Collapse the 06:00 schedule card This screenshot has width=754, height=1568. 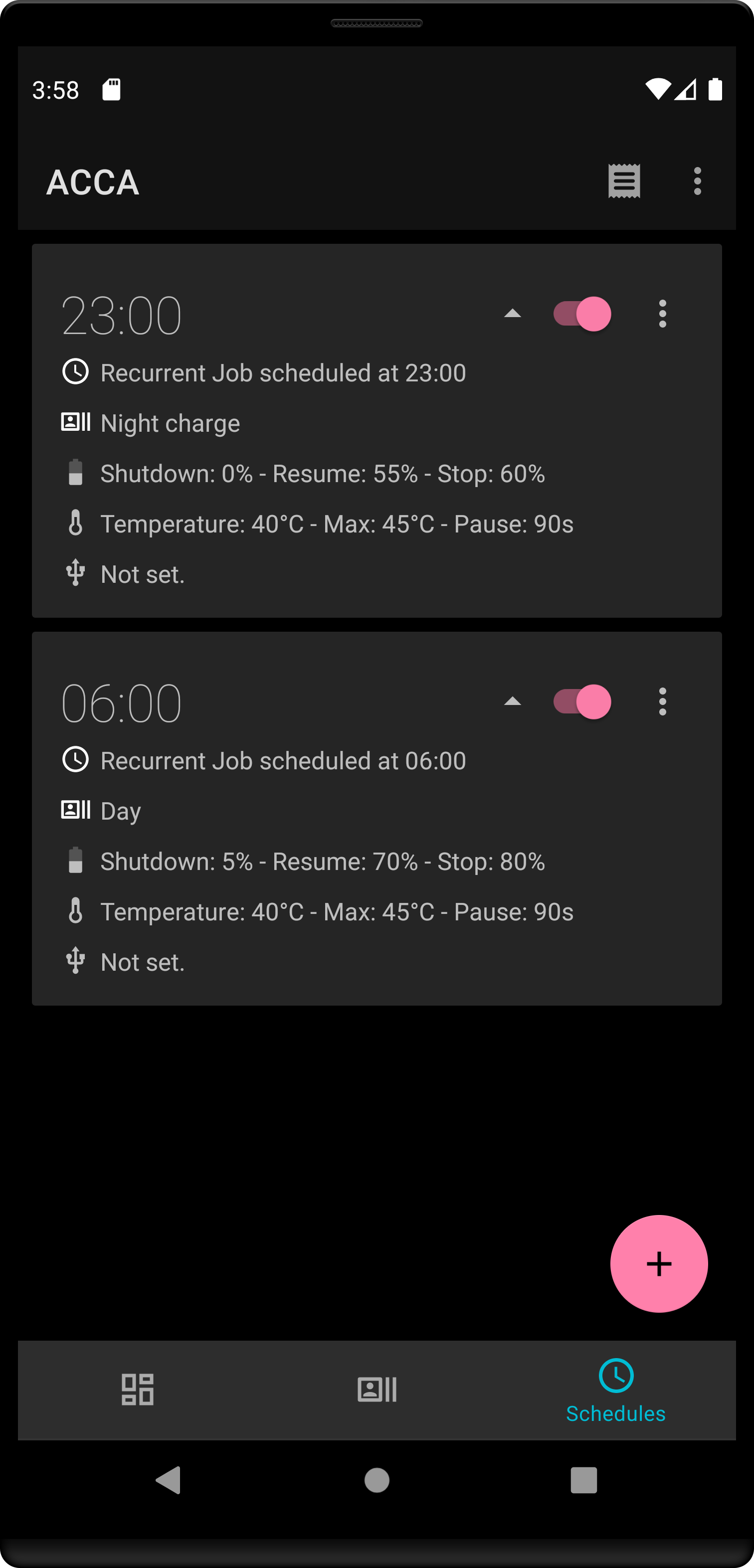coord(512,702)
